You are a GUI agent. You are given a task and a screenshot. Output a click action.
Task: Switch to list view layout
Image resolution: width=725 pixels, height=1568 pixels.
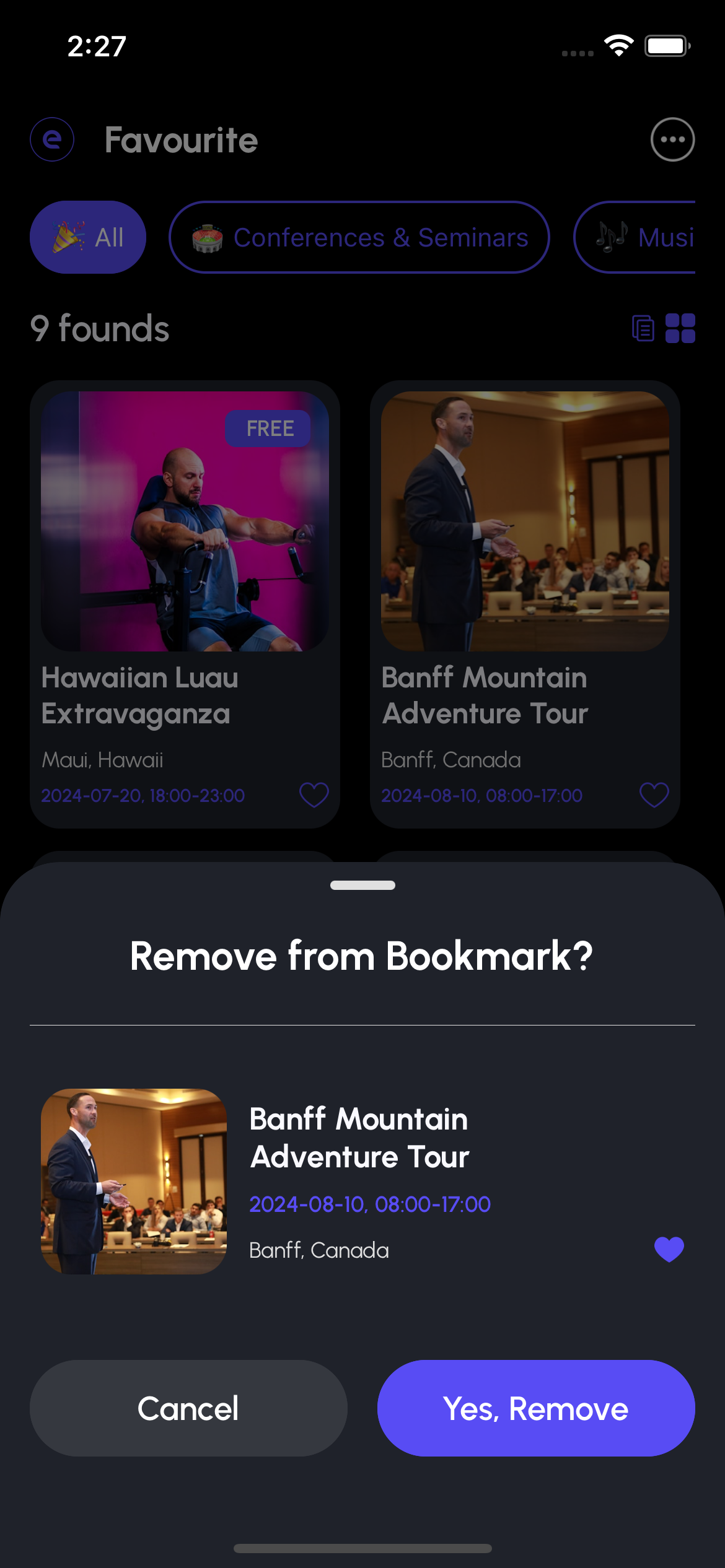(x=643, y=328)
